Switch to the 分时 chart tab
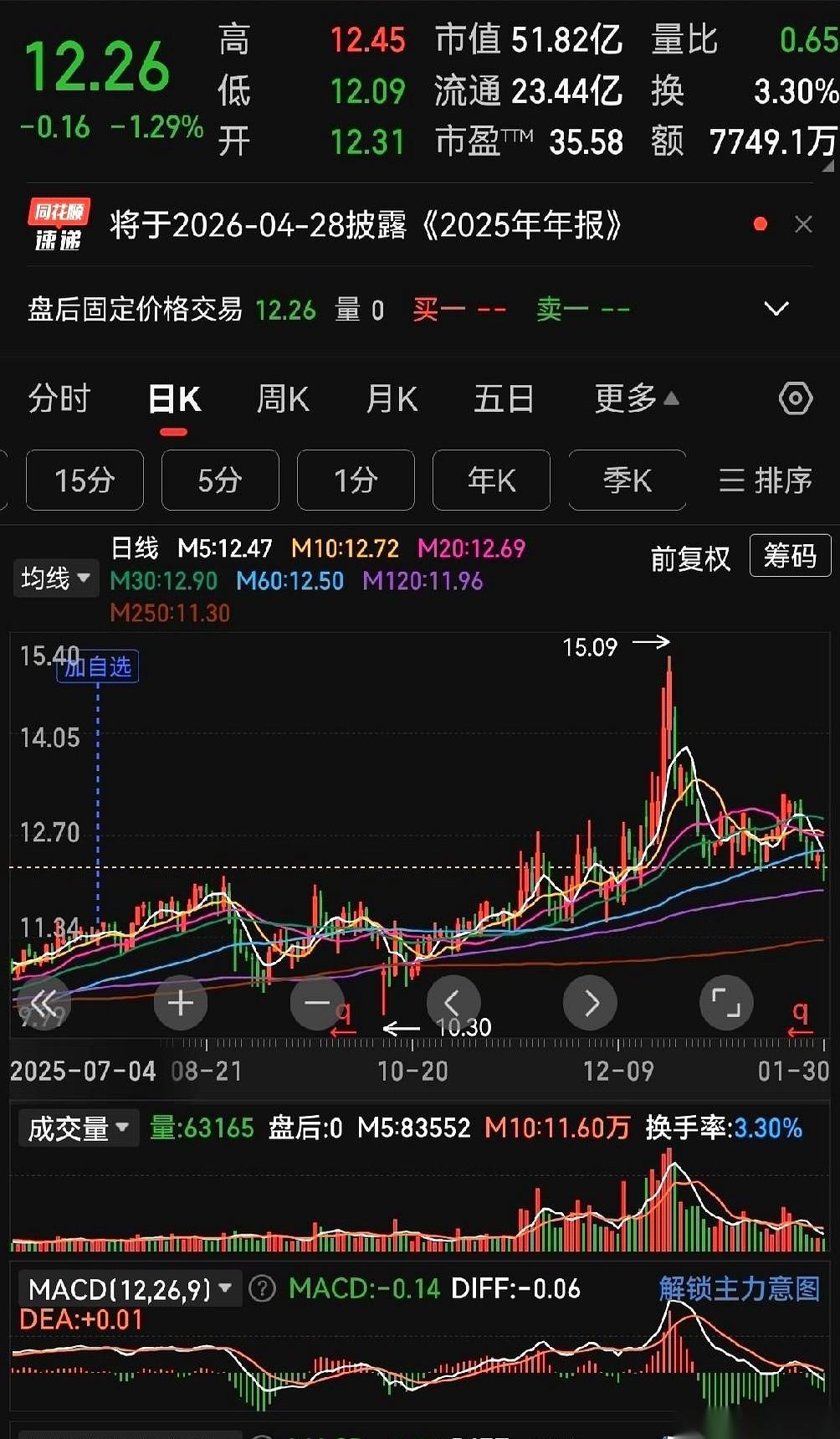Viewport: 840px width, 1439px height. click(x=59, y=398)
